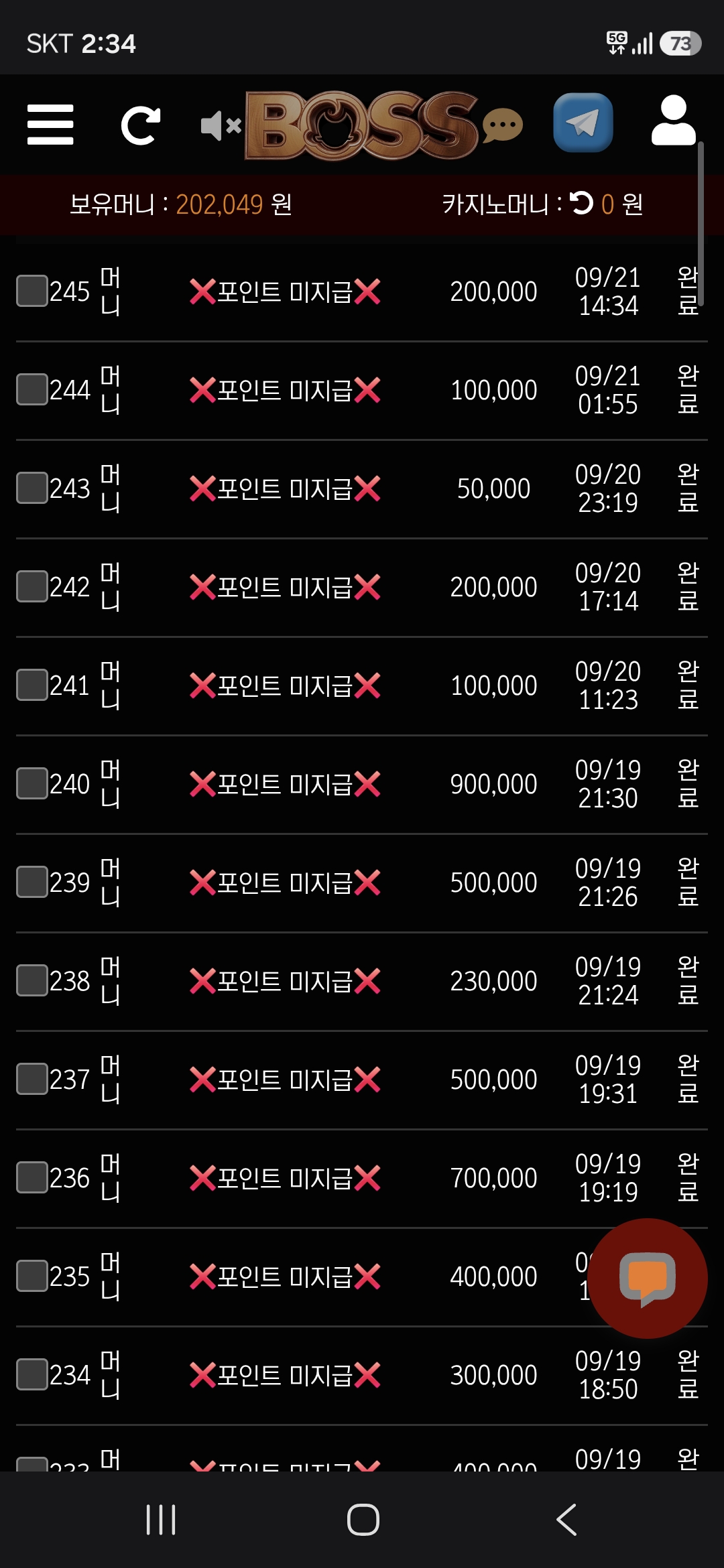Mark the checkbox for entry 242

(x=32, y=586)
